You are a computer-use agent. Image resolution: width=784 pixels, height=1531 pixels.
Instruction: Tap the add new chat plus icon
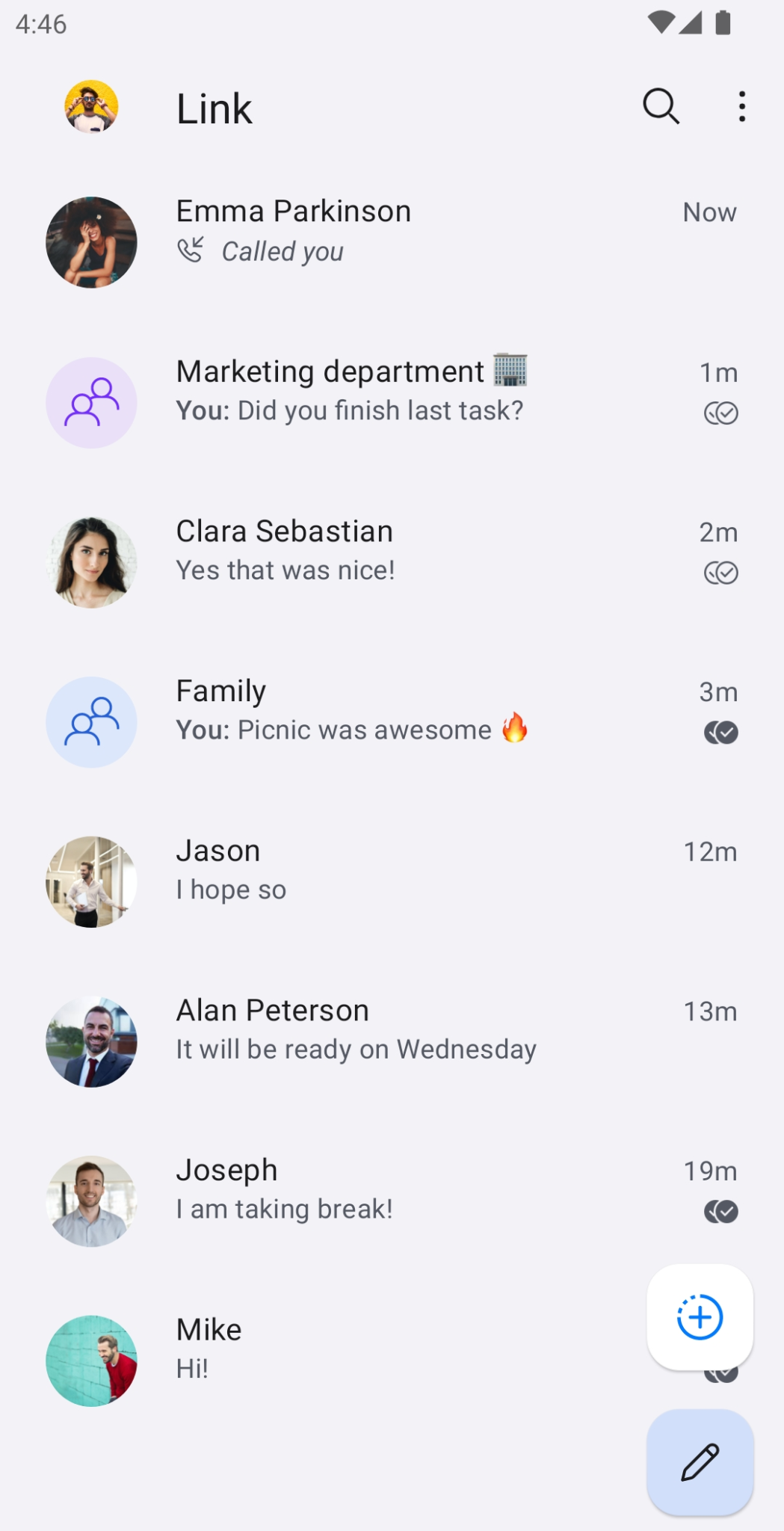[x=700, y=1318]
